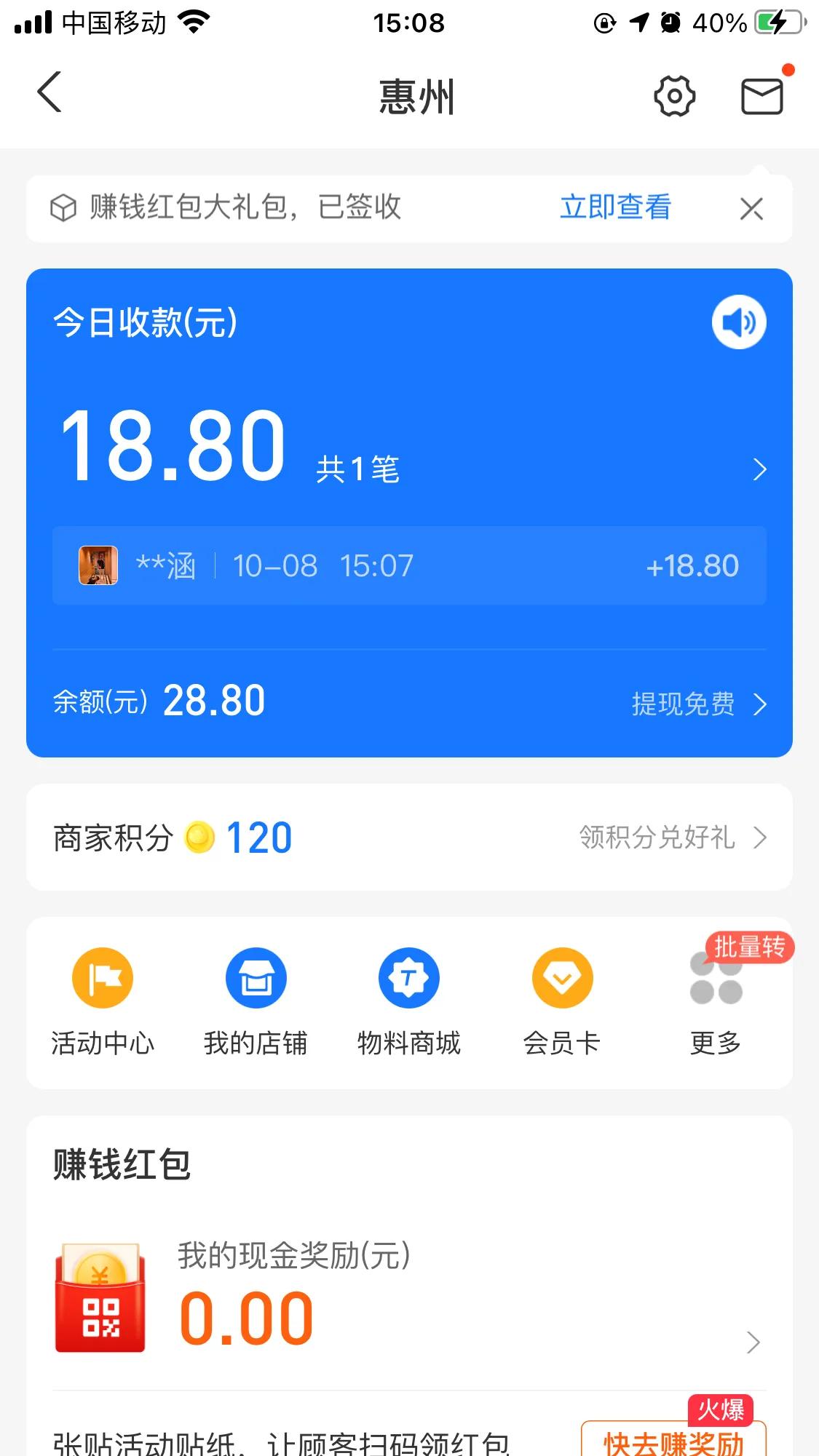The height and width of the screenshot is (1456, 819).
Task: Open the 会员卡 membership card icon
Action: tap(562, 977)
